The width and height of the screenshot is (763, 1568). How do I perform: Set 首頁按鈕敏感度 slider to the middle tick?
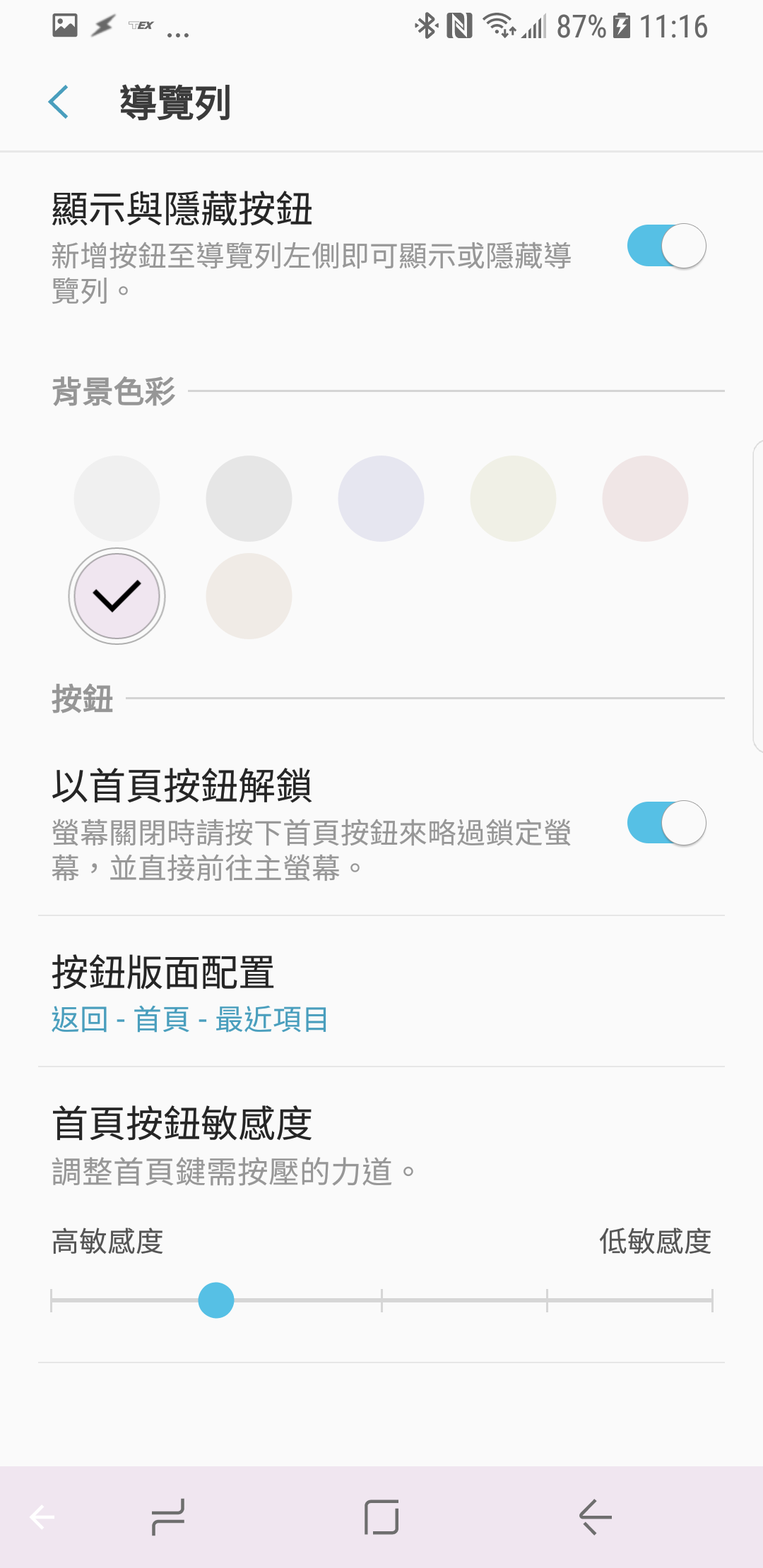(381, 1300)
